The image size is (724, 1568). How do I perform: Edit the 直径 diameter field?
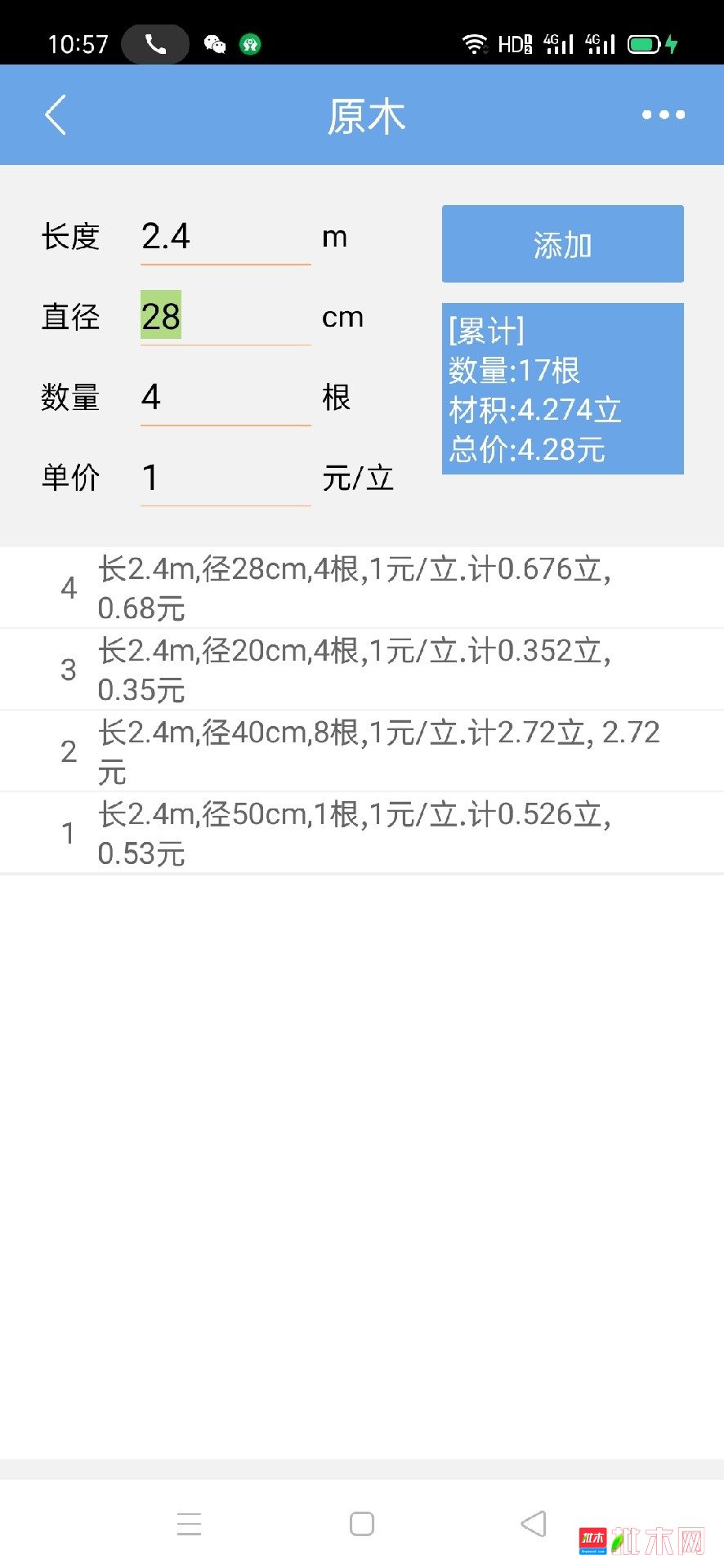226,317
